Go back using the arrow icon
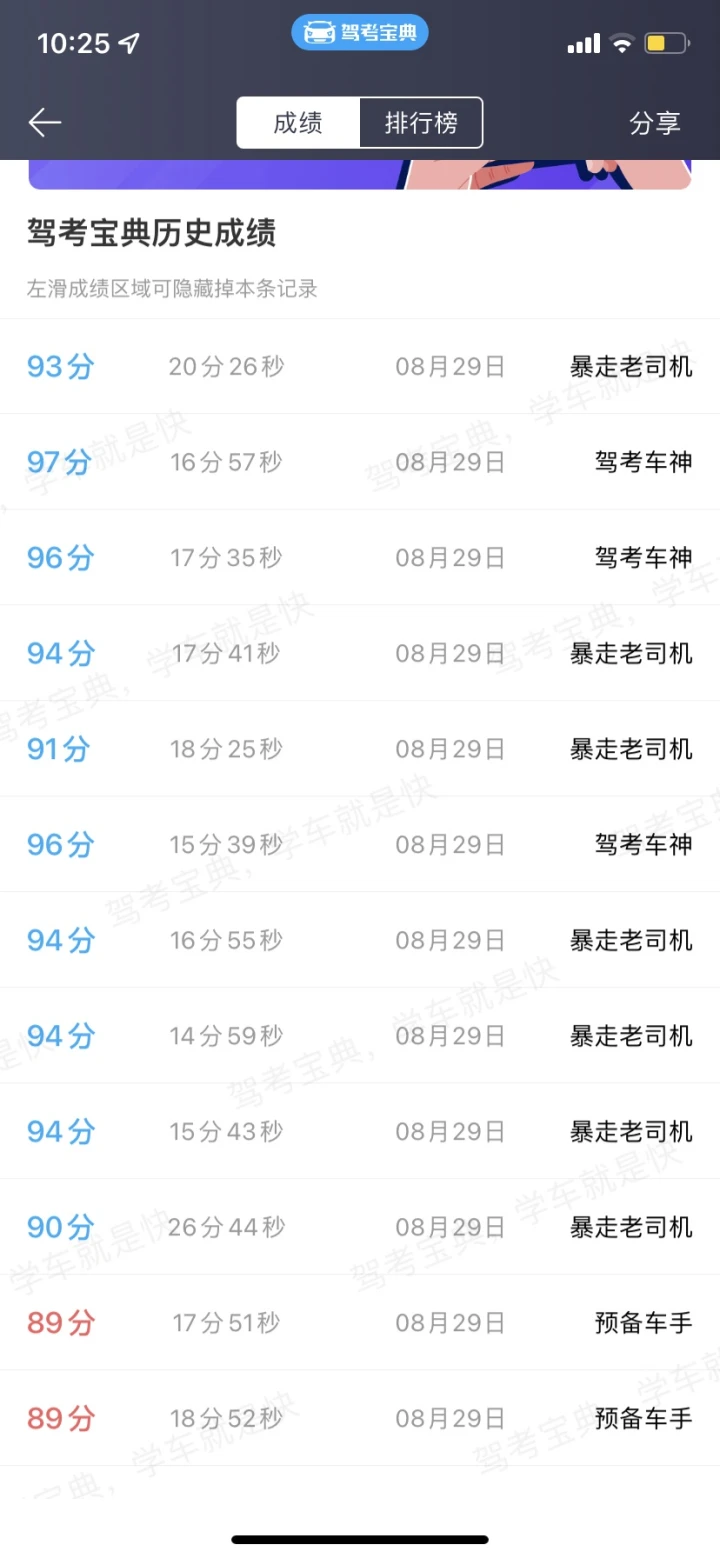Screen dimensions: 720x1558 (45, 123)
